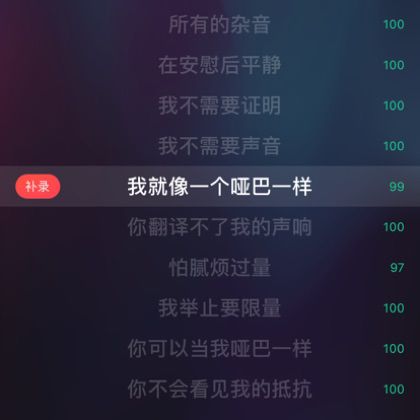Select the lyric line 怕腻烦过量
The image size is (420, 420).
coord(220,268)
